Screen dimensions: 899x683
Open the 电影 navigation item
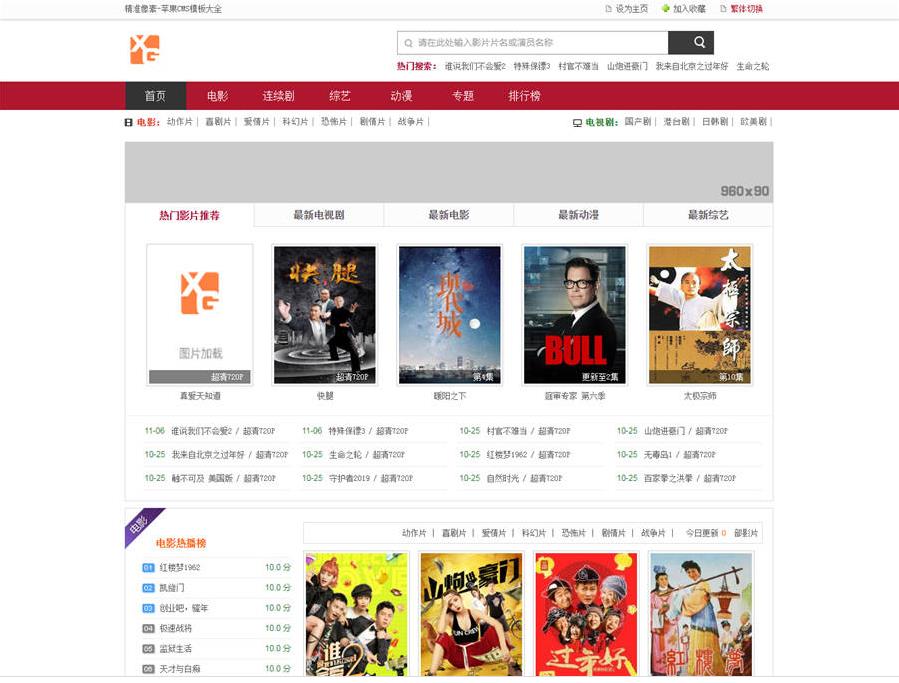click(217, 96)
